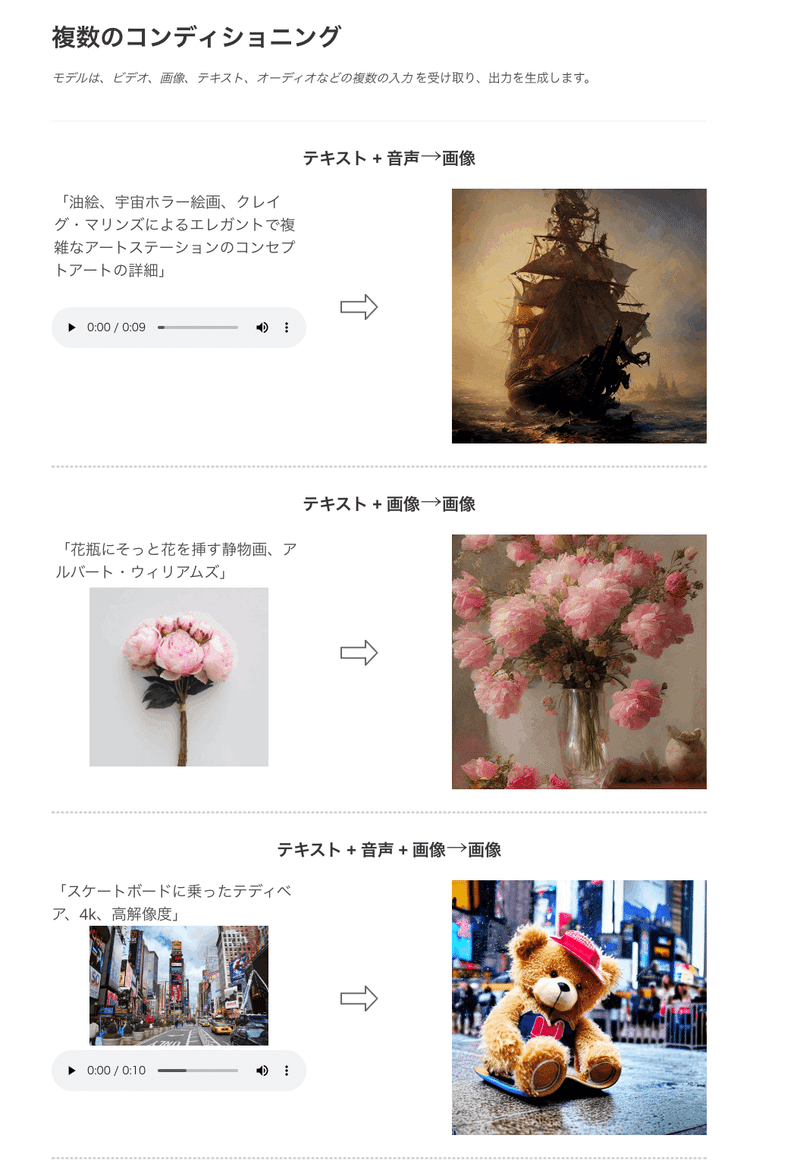Select the pink flowers in vase output image
The height and width of the screenshot is (1166, 800).
[579, 660]
